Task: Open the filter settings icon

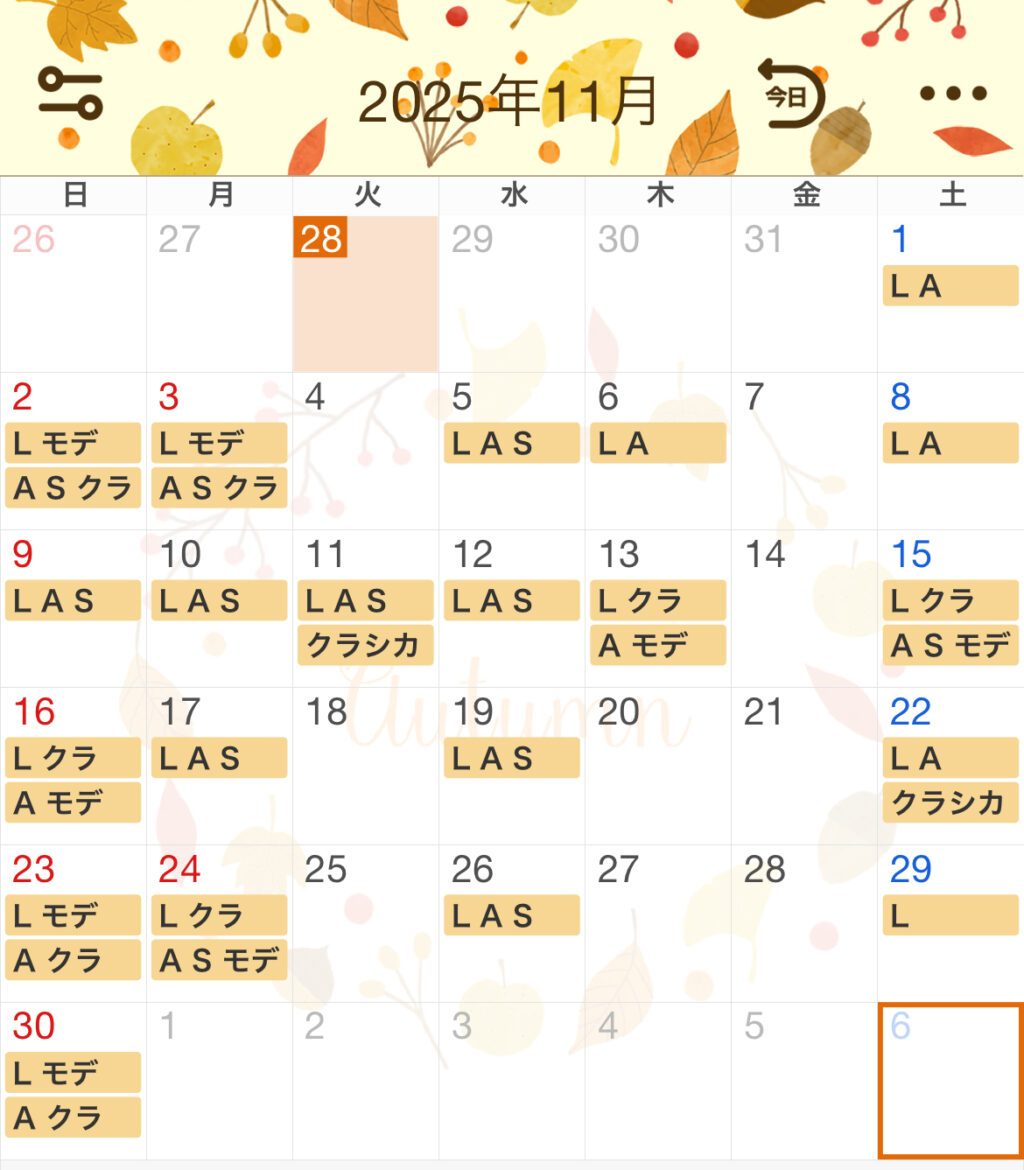Action: coord(70,95)
